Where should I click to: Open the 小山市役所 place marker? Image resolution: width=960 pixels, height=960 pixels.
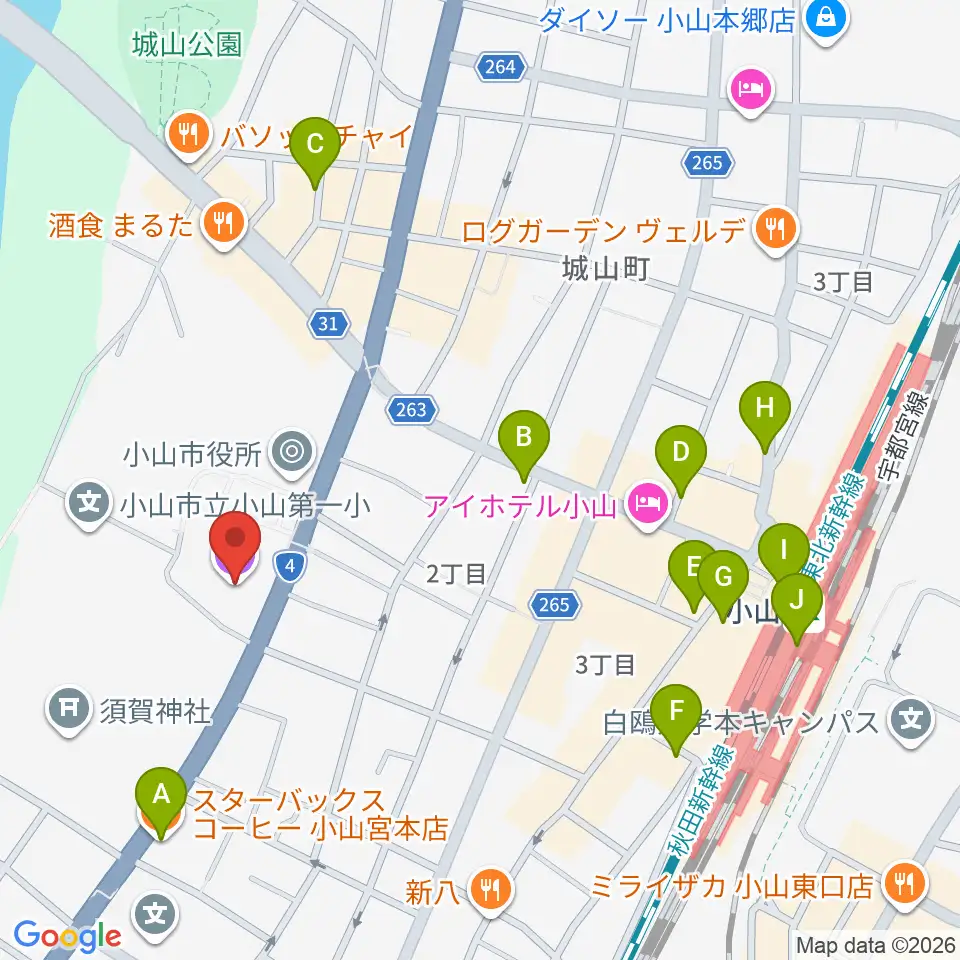(x=291, y=453)
